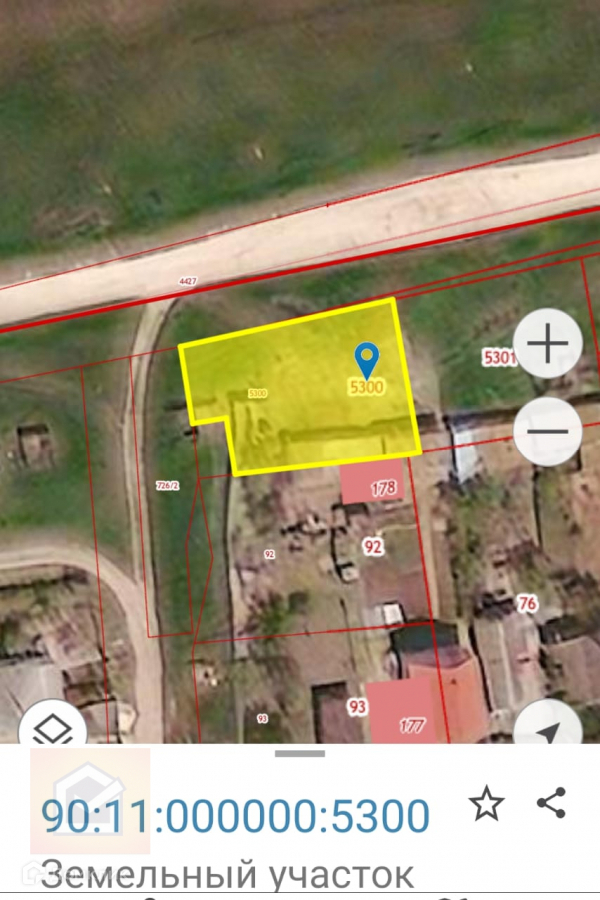
Task: Zoom in on the cadastral map
Action: [547, 344]
